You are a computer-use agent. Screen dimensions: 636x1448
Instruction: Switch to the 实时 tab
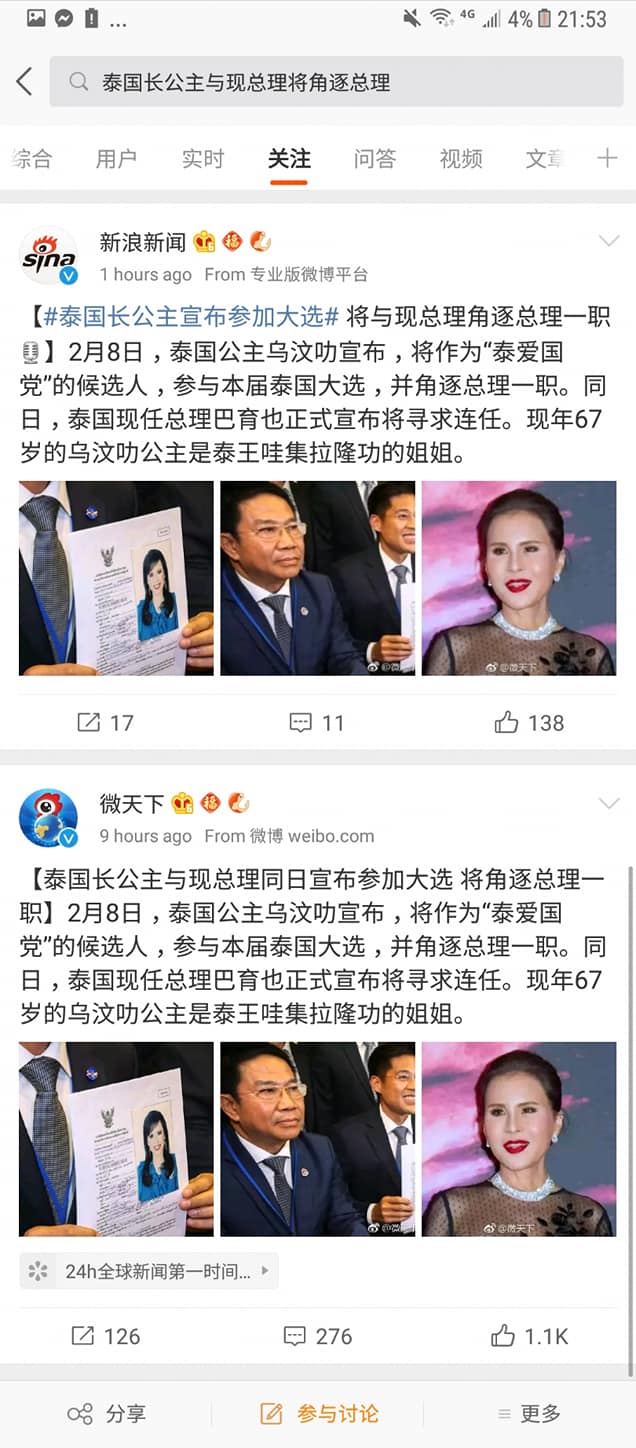(x=202, y=158)
